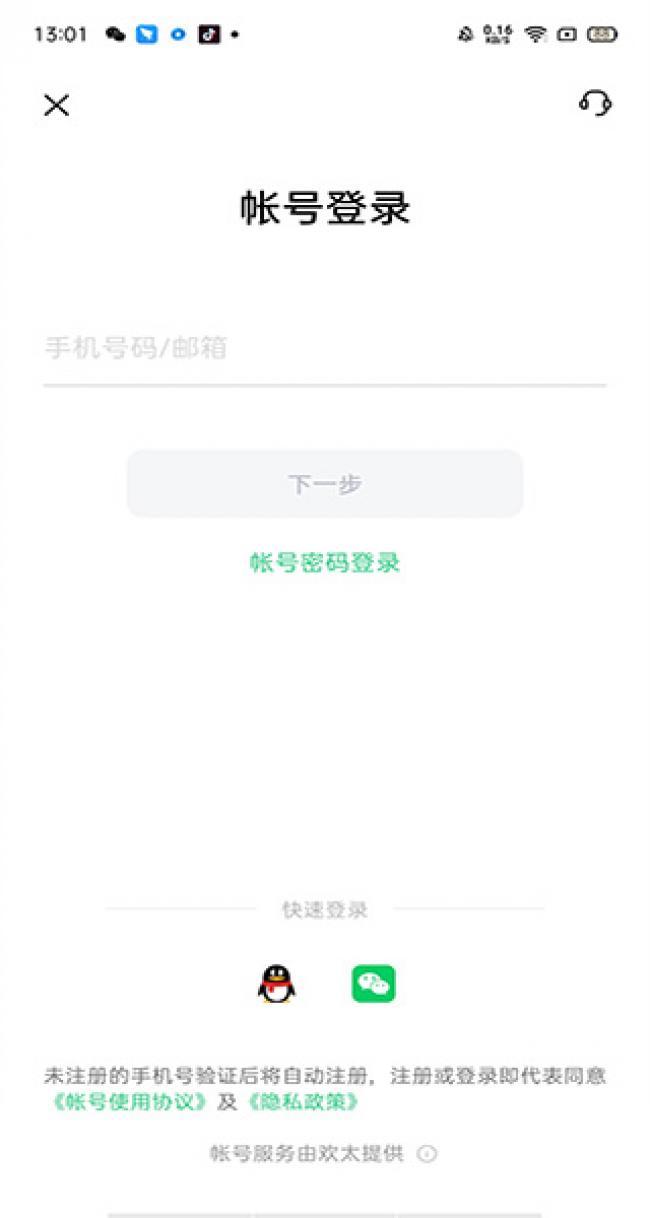The image size is (650, 1218).
Task: Tap the phone number/email input field
Action: tap(324, 349)
